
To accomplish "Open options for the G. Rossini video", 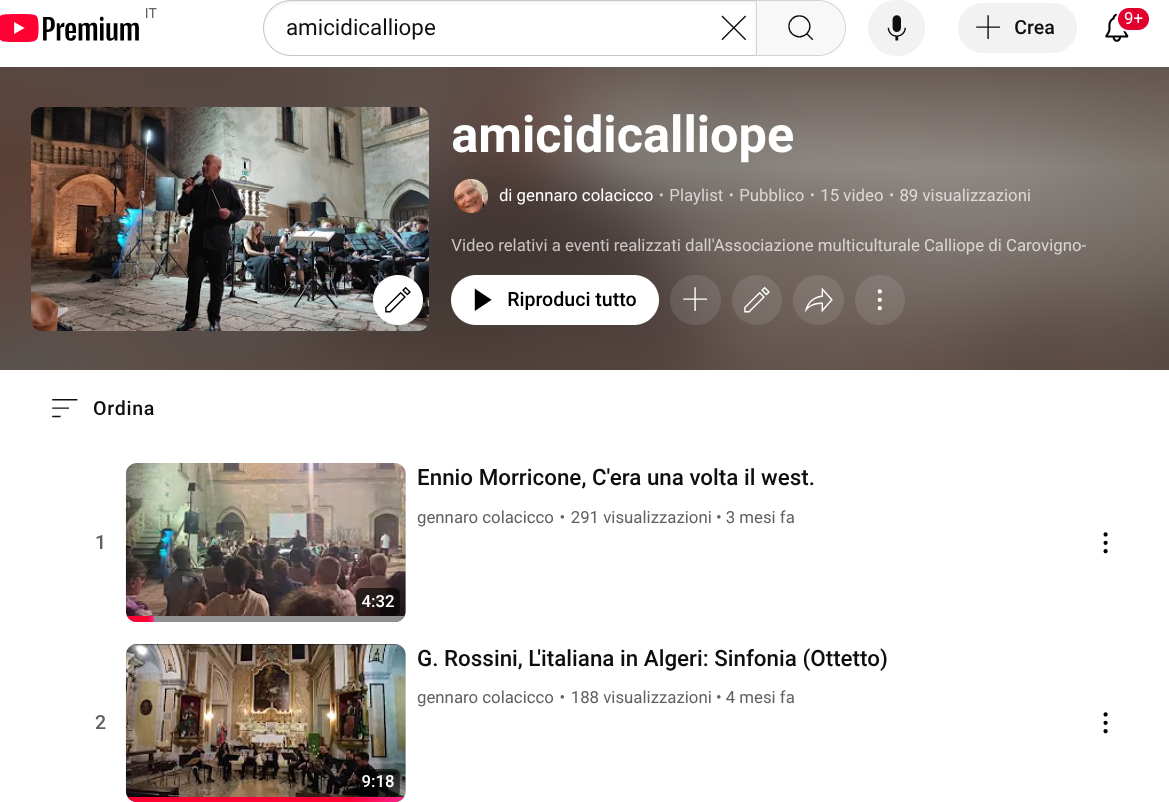I will pos(1105,722).
